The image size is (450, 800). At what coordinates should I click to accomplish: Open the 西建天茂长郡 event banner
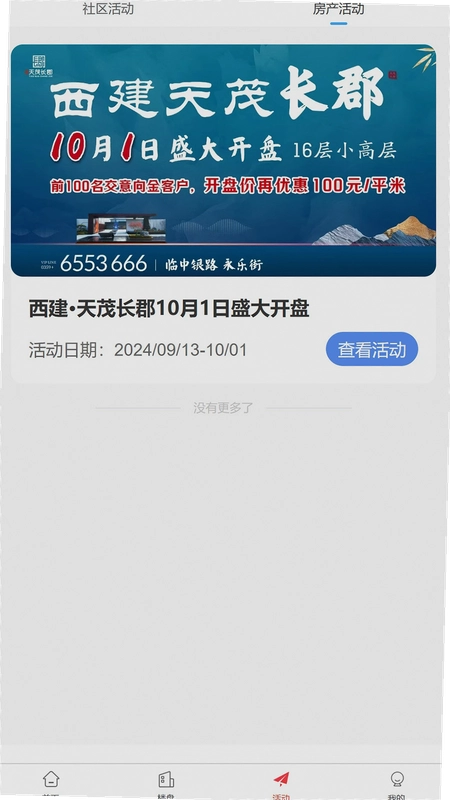(x=223, y=160)
